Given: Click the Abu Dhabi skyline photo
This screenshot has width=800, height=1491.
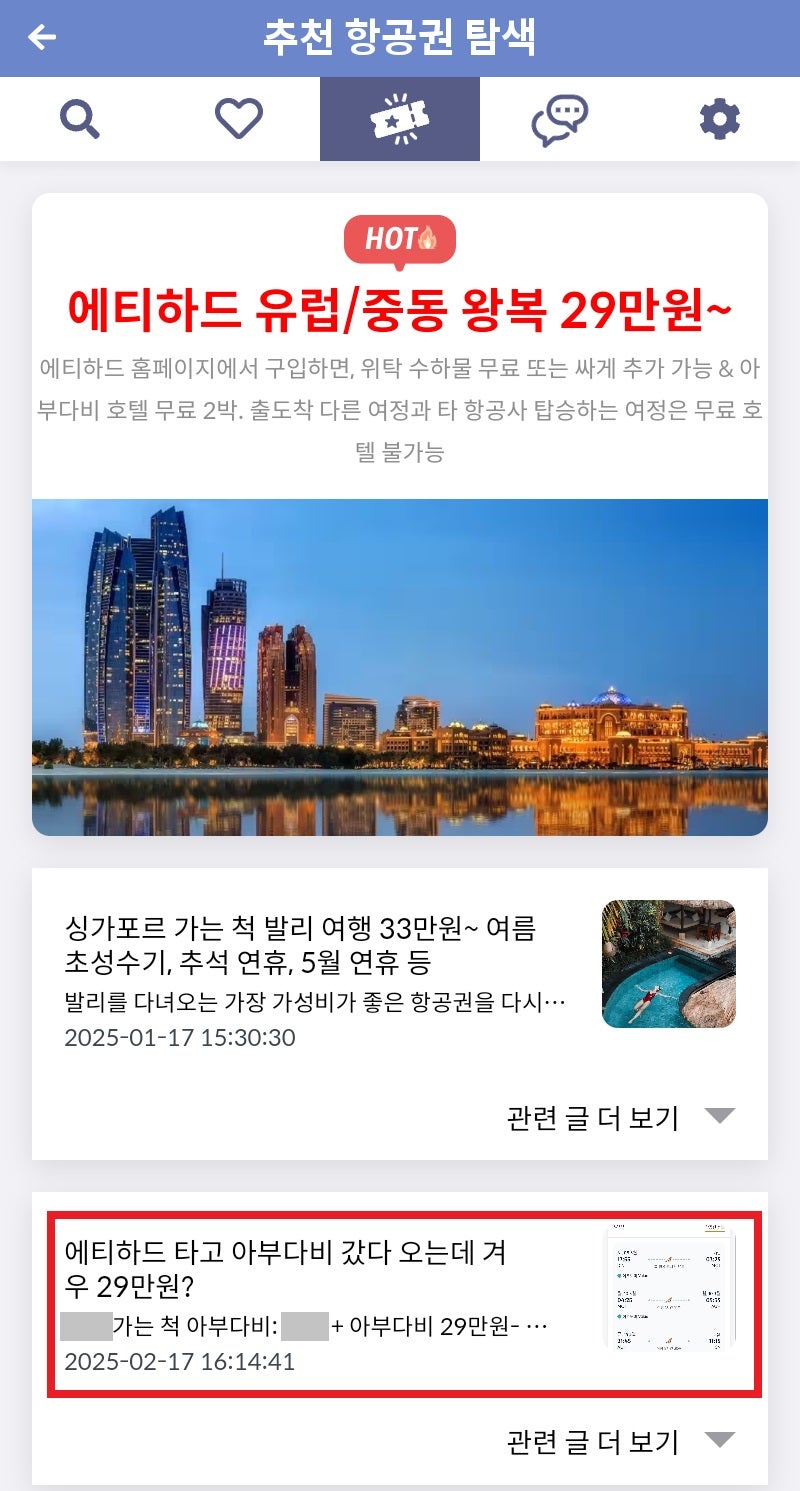Looking at the screenshot, I should tap(400, 665).
